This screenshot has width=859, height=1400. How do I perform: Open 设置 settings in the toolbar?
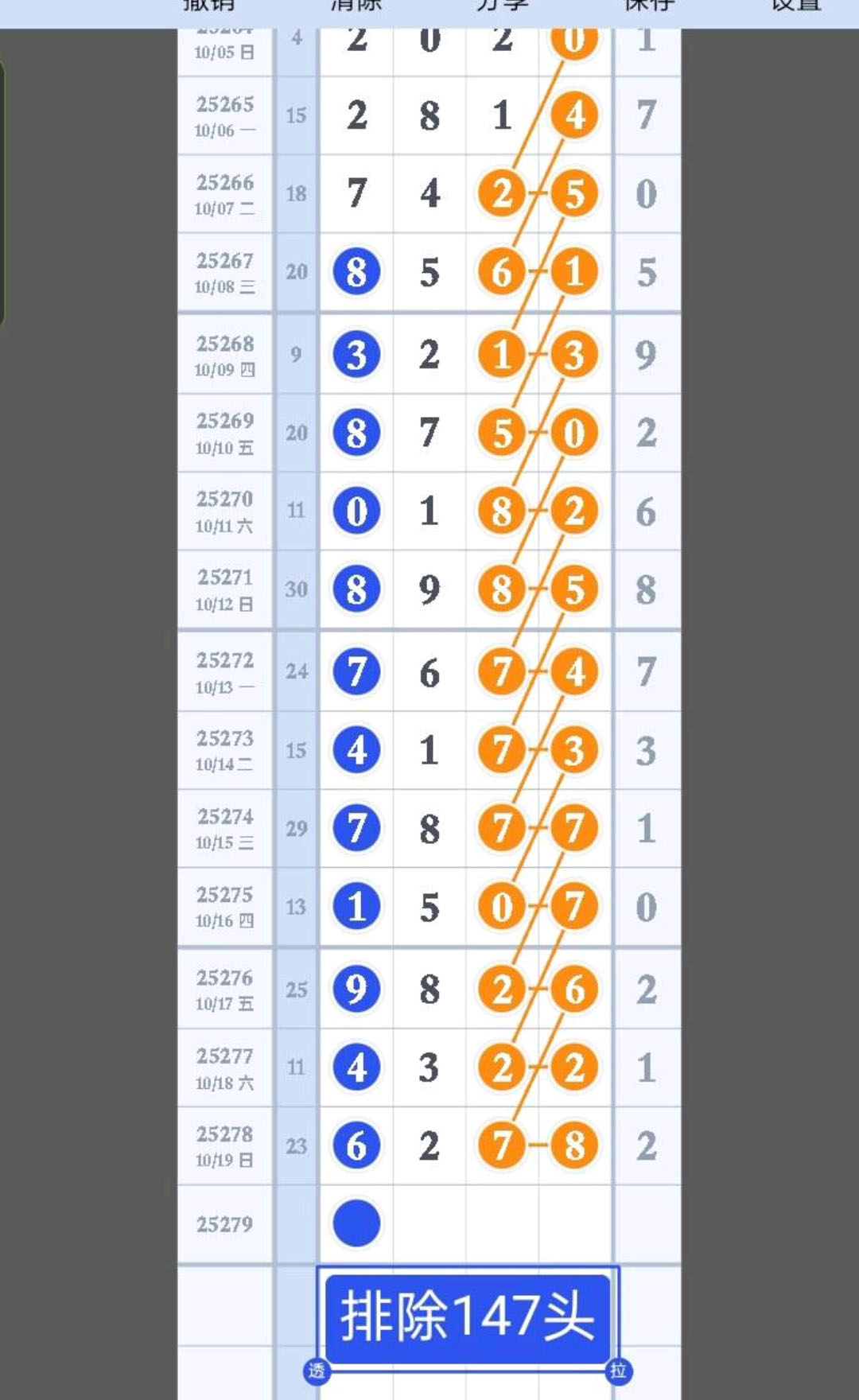pyautogui.click(x=795, y=6)
